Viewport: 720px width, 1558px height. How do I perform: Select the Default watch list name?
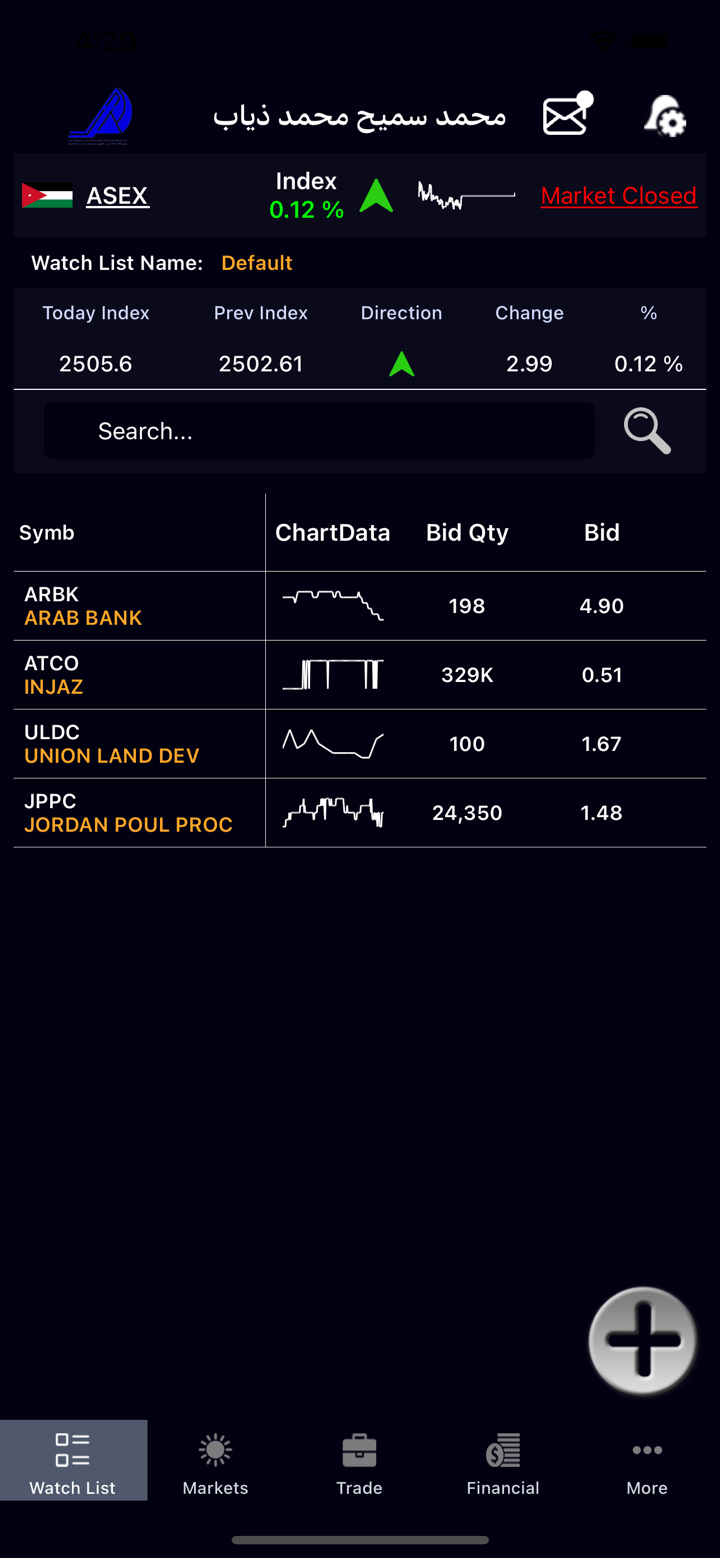pos(256,263)
